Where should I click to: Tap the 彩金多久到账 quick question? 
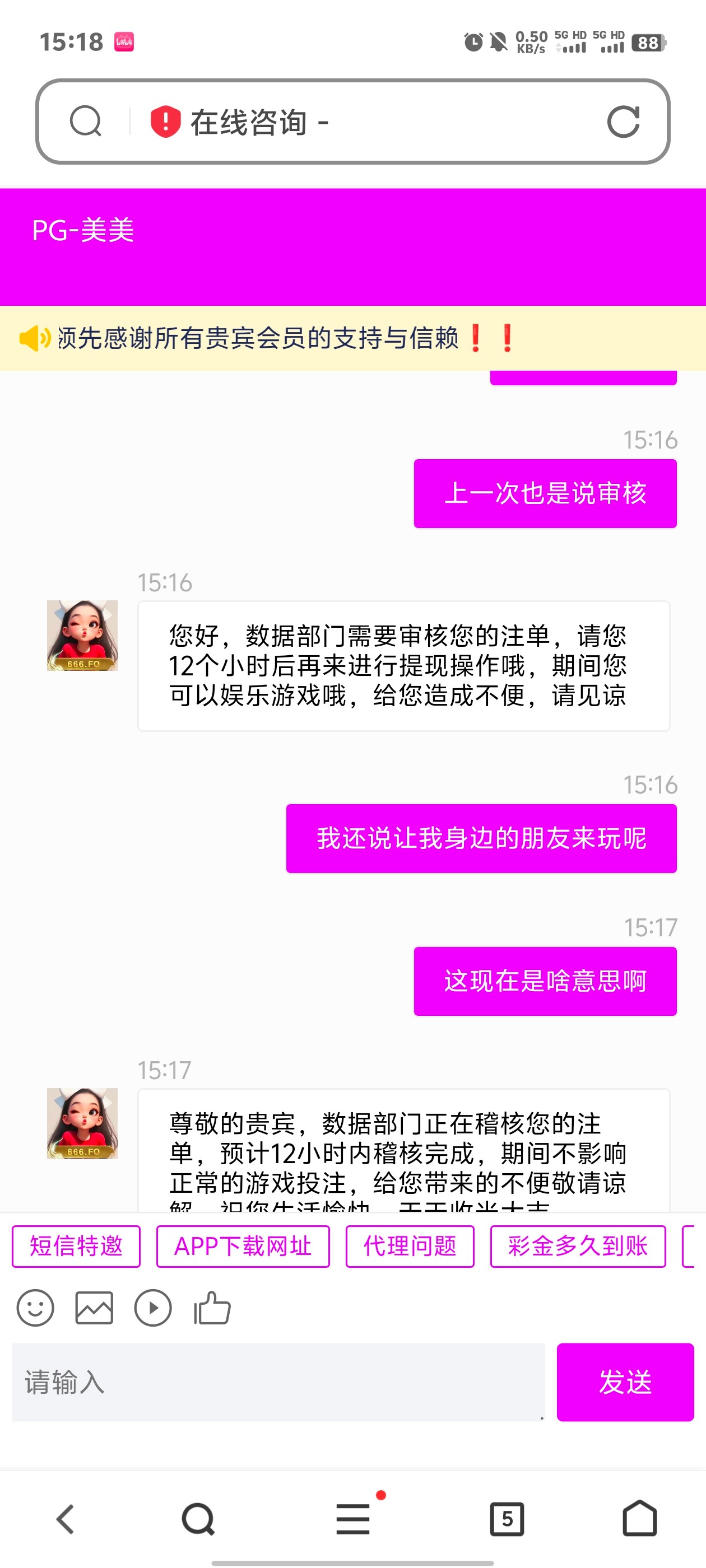click(x=578, y=1246)
